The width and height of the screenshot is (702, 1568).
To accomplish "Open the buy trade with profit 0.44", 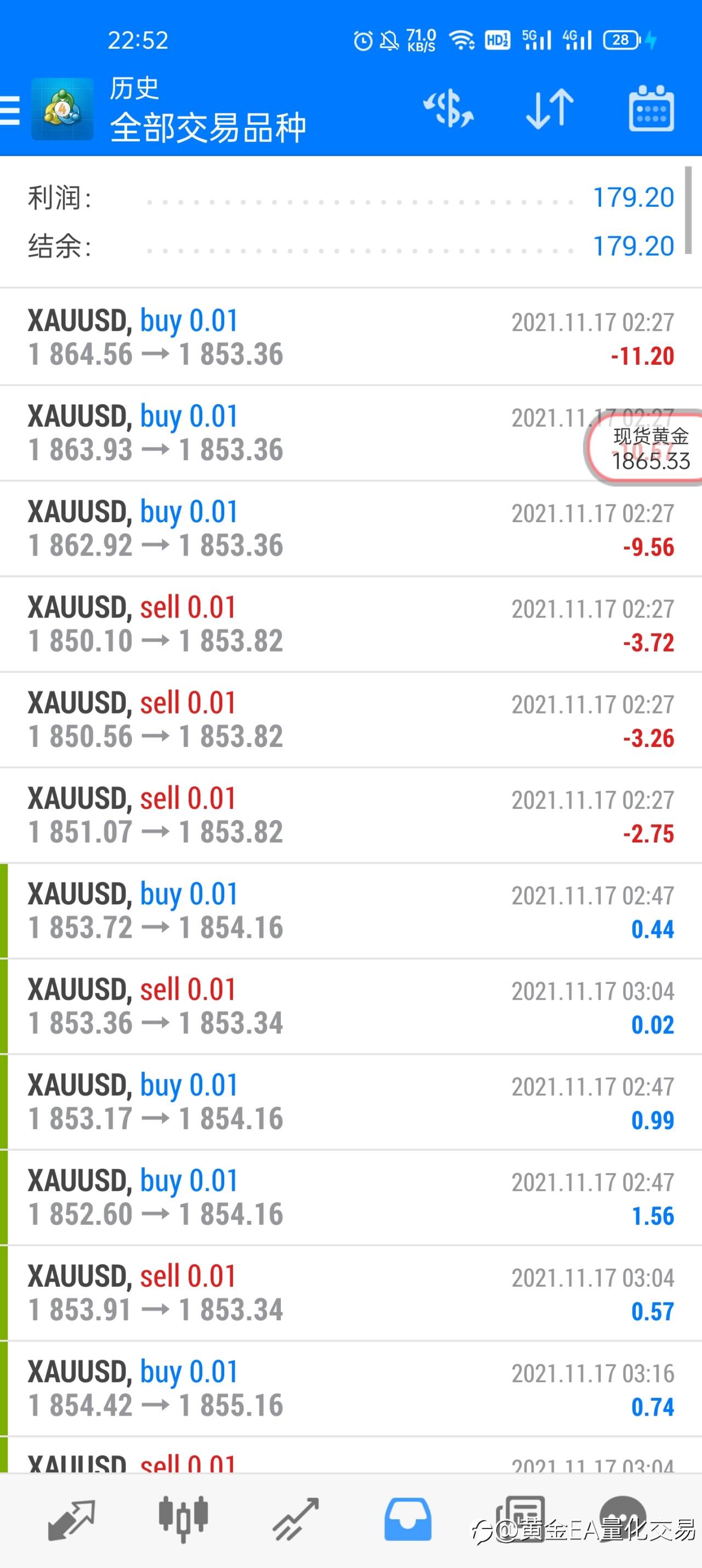I will [350, 910].
